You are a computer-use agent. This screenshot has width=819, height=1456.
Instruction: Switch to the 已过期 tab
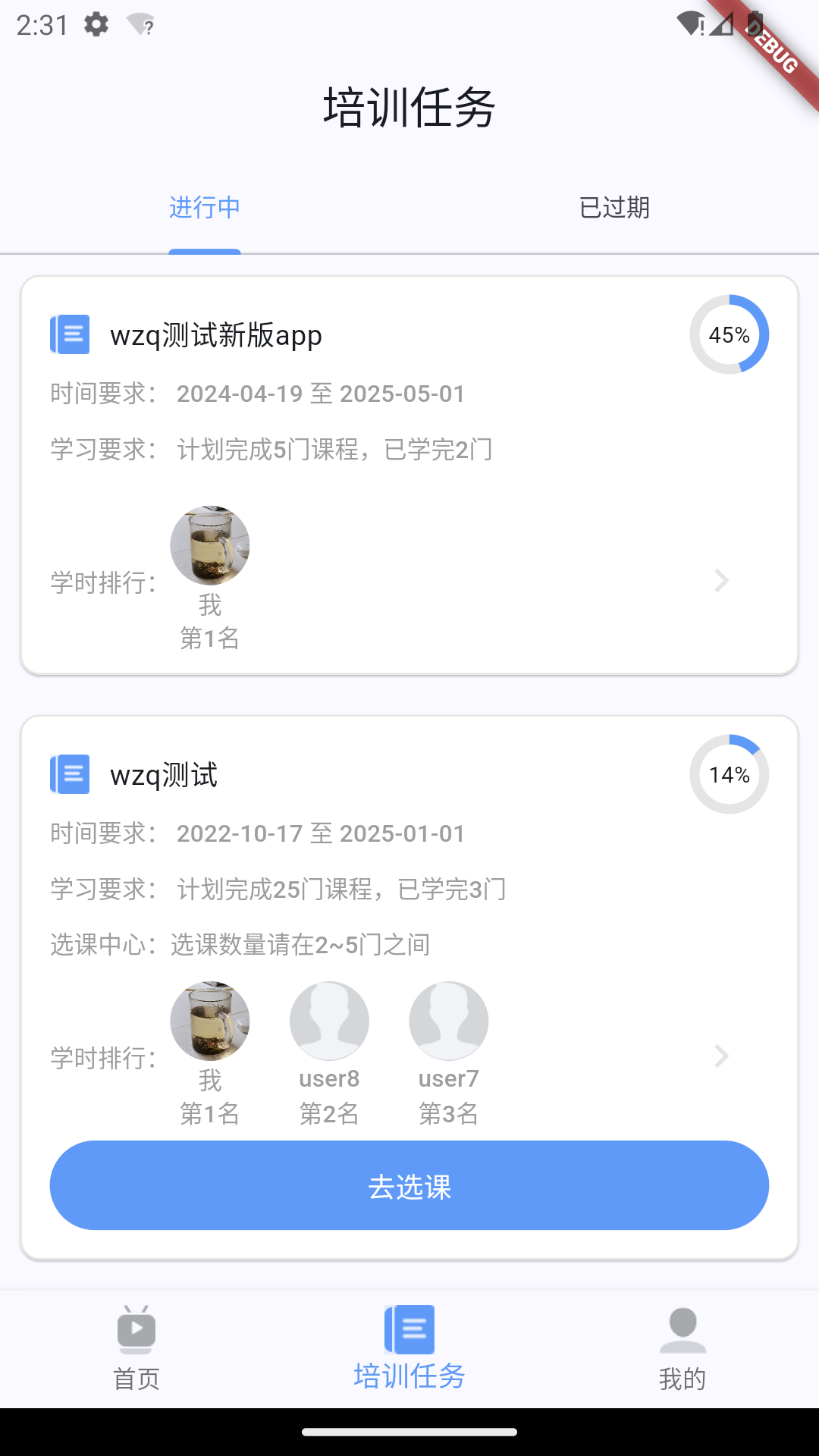(x=614, y=208)
